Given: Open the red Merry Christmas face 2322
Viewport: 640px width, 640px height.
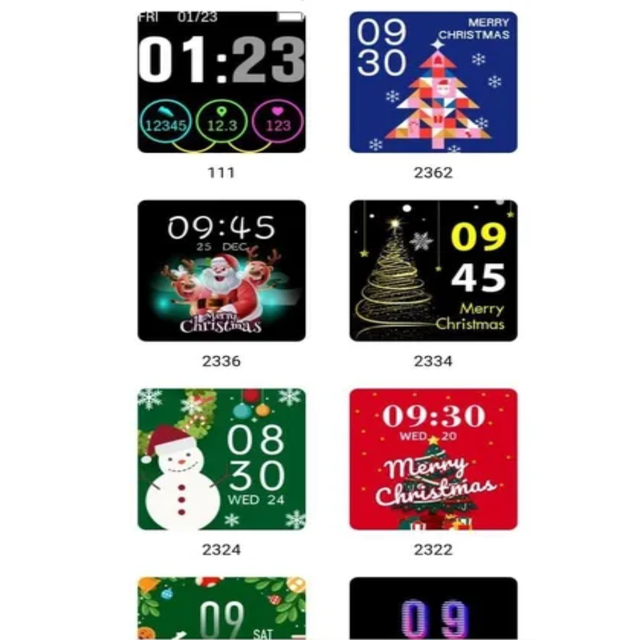Looking at the screenshot, I should pos(433,459).
